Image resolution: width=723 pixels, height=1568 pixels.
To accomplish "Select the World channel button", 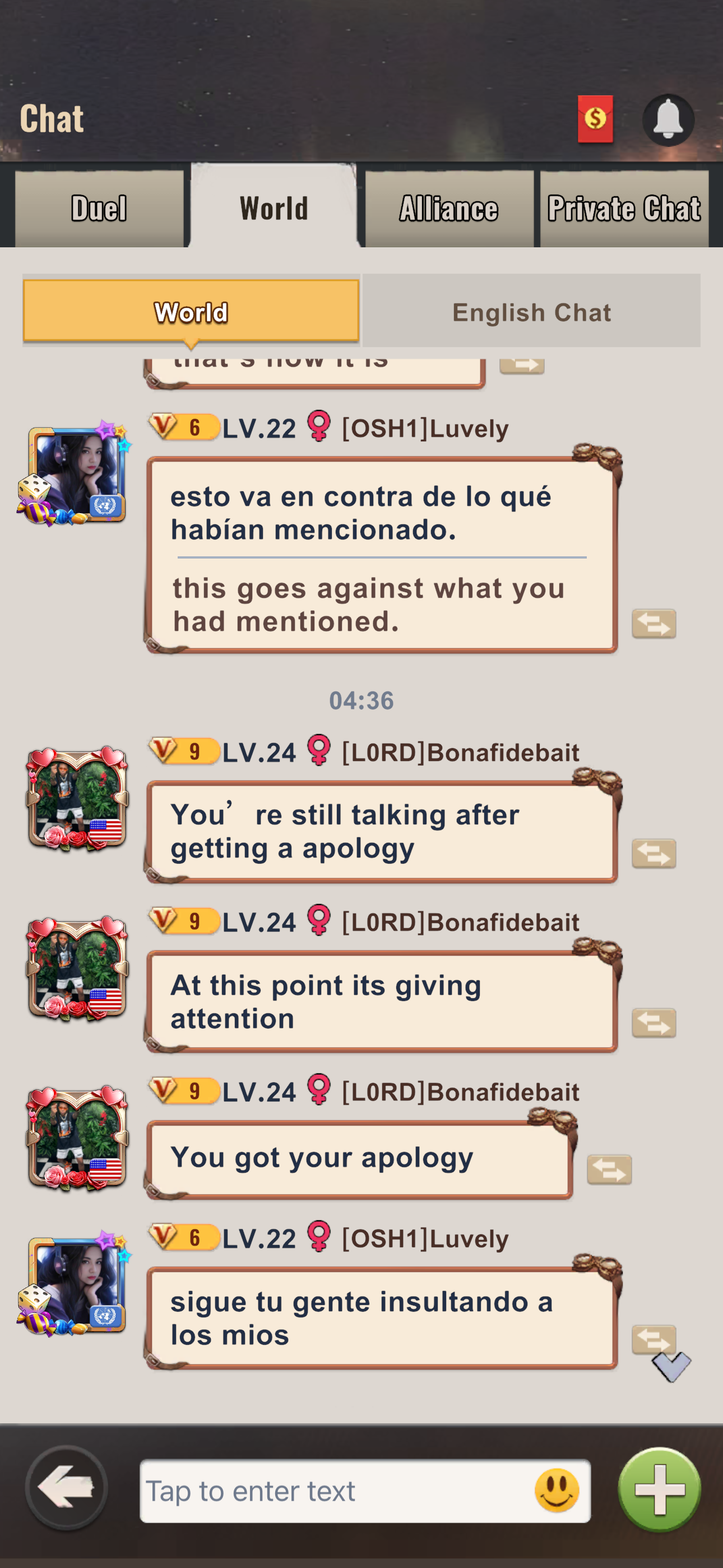I will (x=191, y=312).
